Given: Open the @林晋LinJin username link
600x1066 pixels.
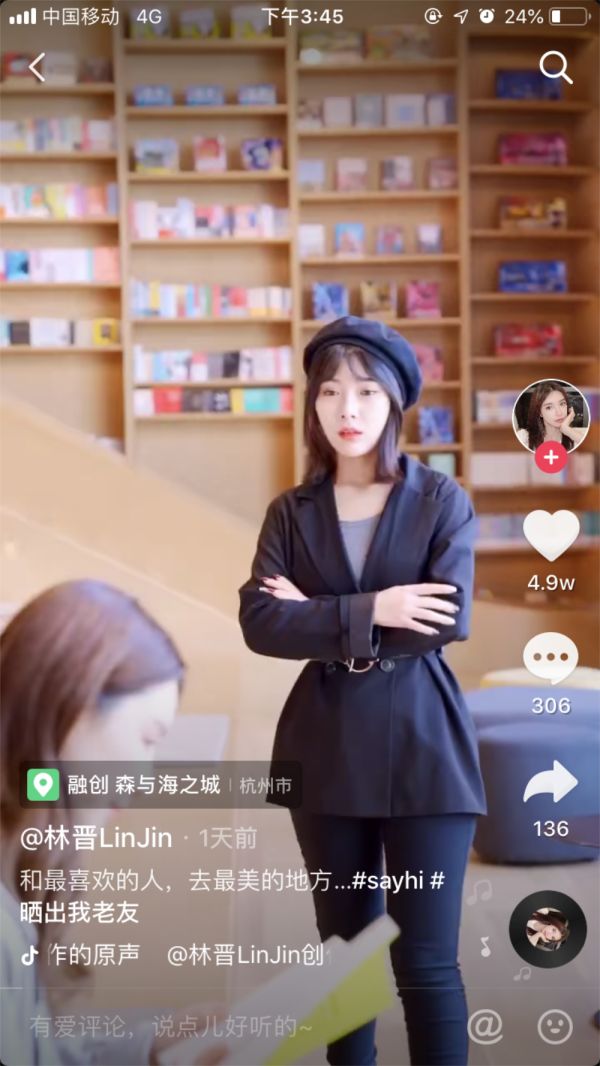Looking at the screenshot, I should (97, 838).
